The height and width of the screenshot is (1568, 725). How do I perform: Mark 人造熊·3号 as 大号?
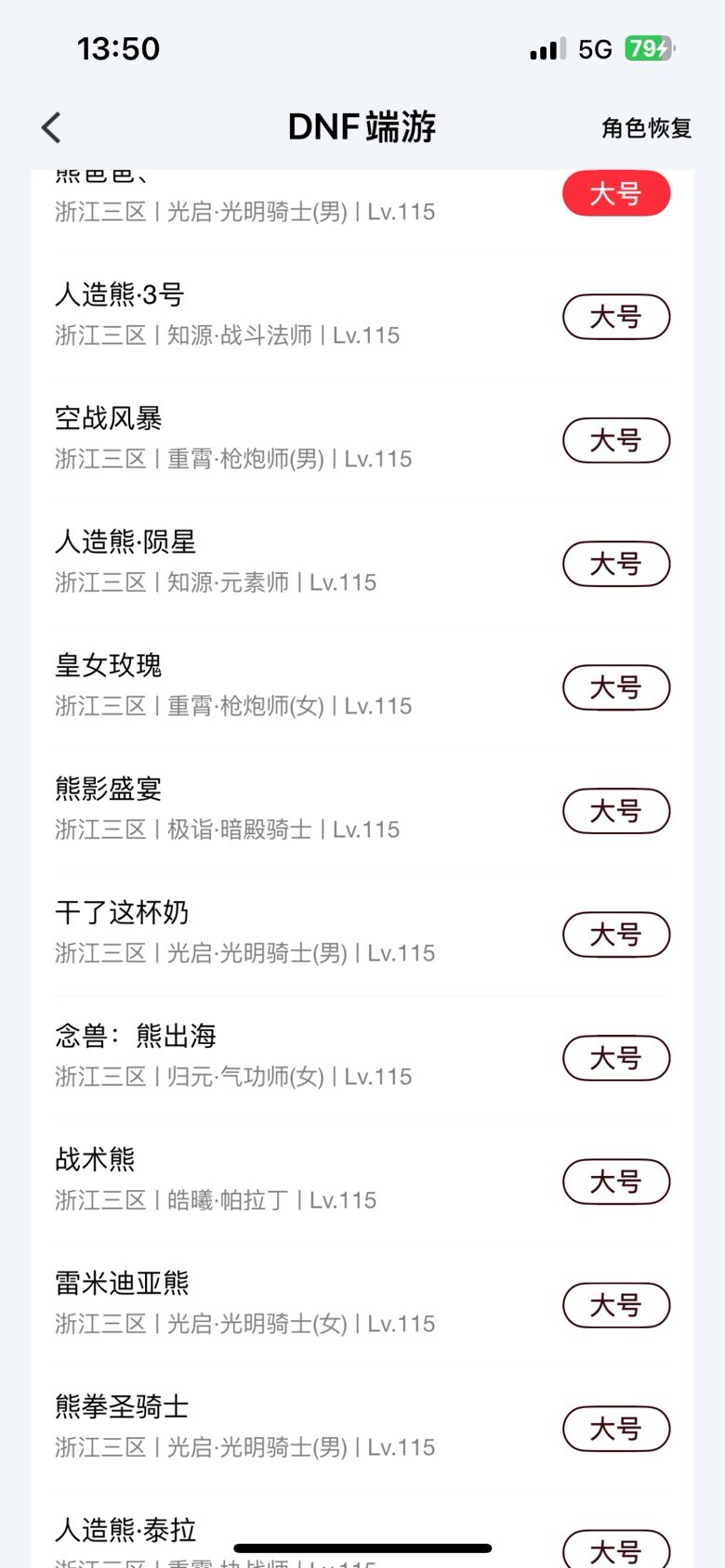click(x=616, y=317)
